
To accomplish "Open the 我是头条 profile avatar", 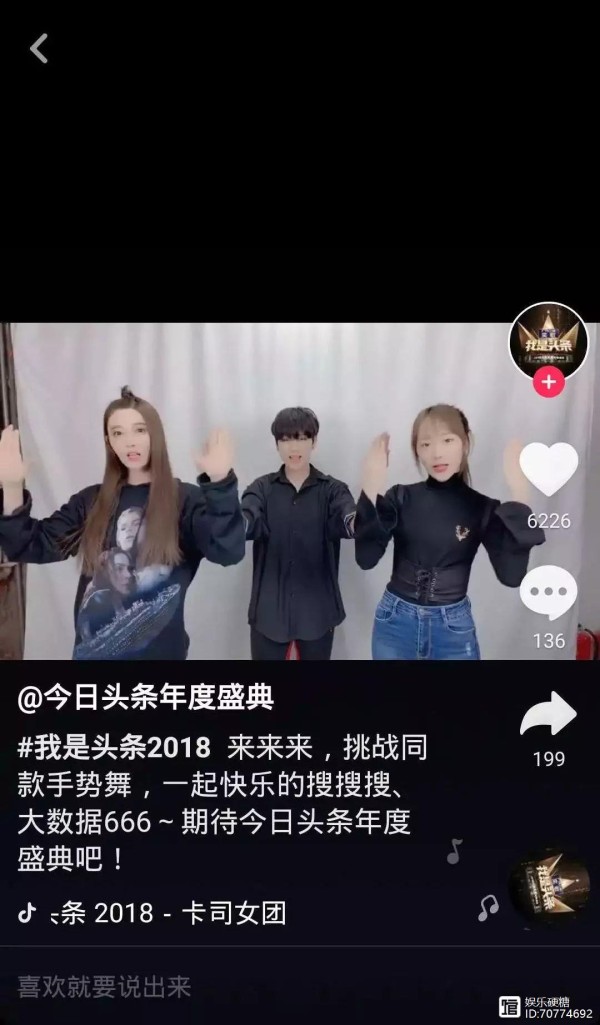I will coord(548,341).
